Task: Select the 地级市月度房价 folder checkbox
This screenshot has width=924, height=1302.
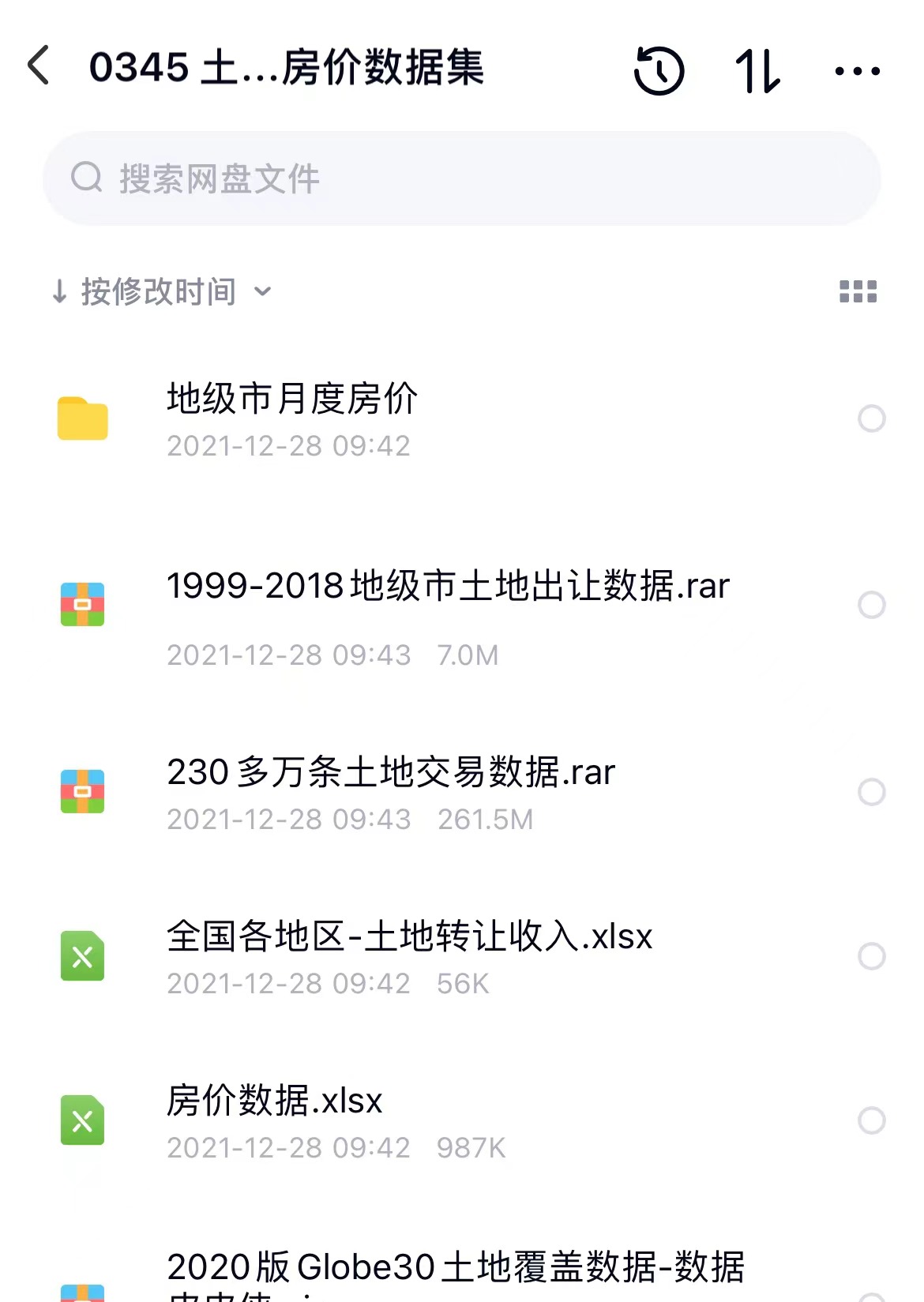Action: (871, 418)
